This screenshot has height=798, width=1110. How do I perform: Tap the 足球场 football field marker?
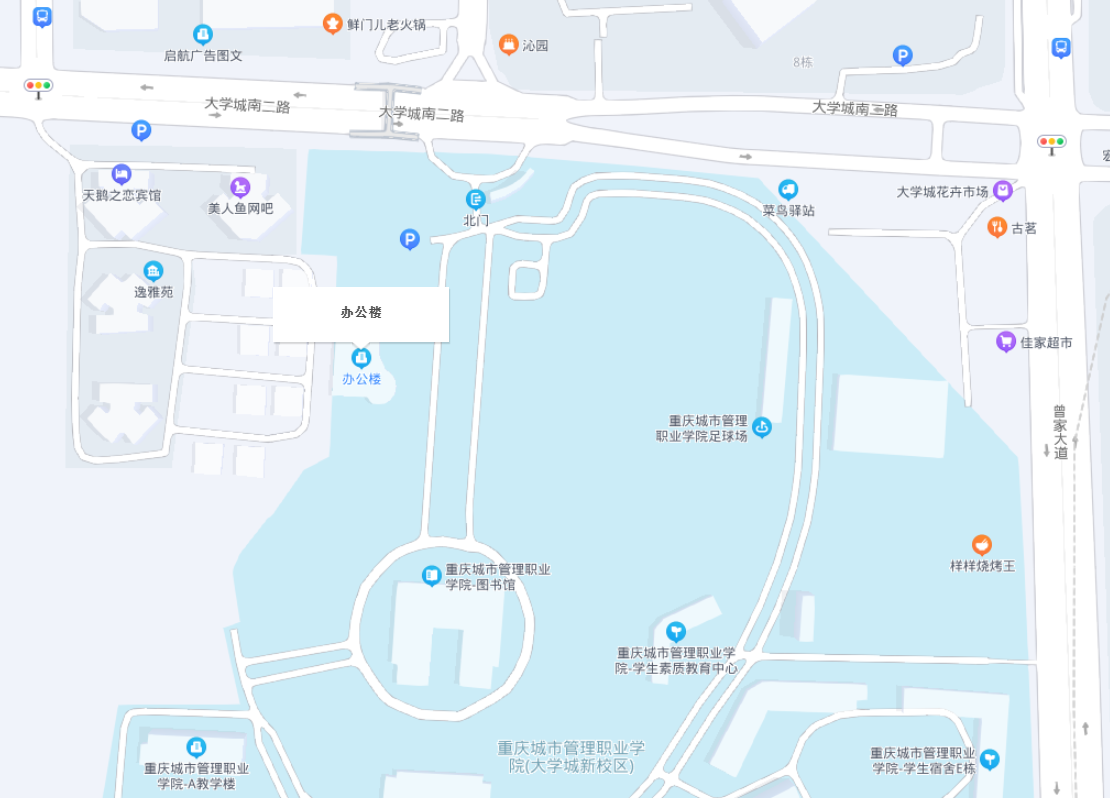click(x=762, y=428)
